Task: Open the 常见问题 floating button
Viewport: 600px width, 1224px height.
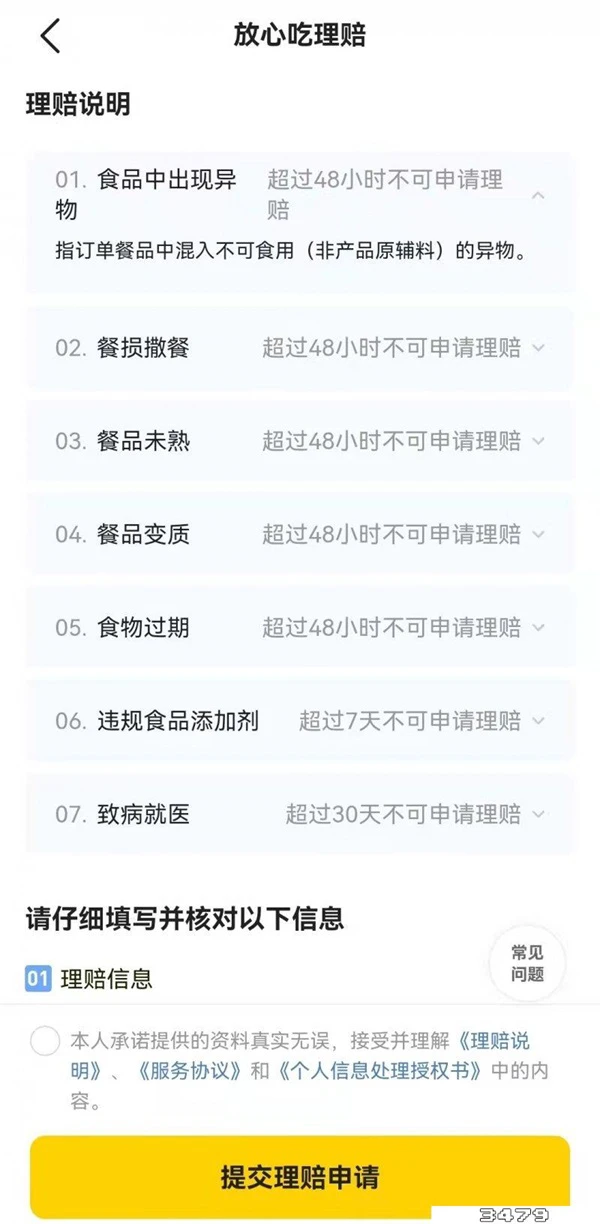Action: click(x=527, y=965)
